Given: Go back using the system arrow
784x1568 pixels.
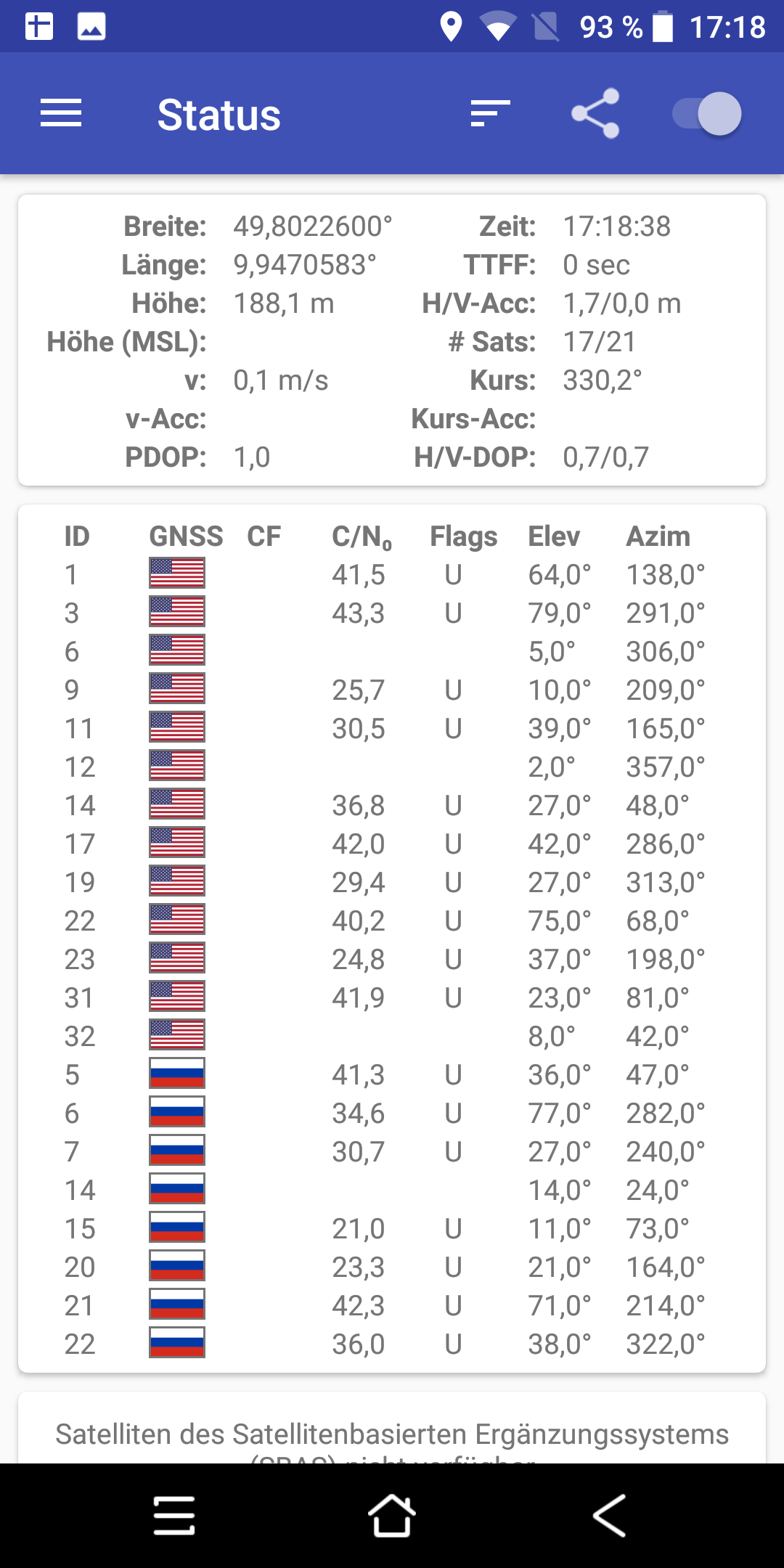Looking at the screenshot, I should (609, 1516).
